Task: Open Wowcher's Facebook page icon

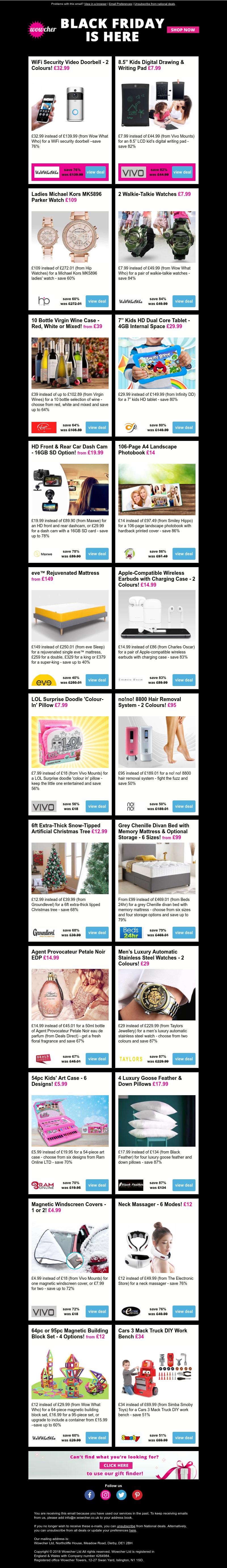Action: click(x=90, y=1494)
